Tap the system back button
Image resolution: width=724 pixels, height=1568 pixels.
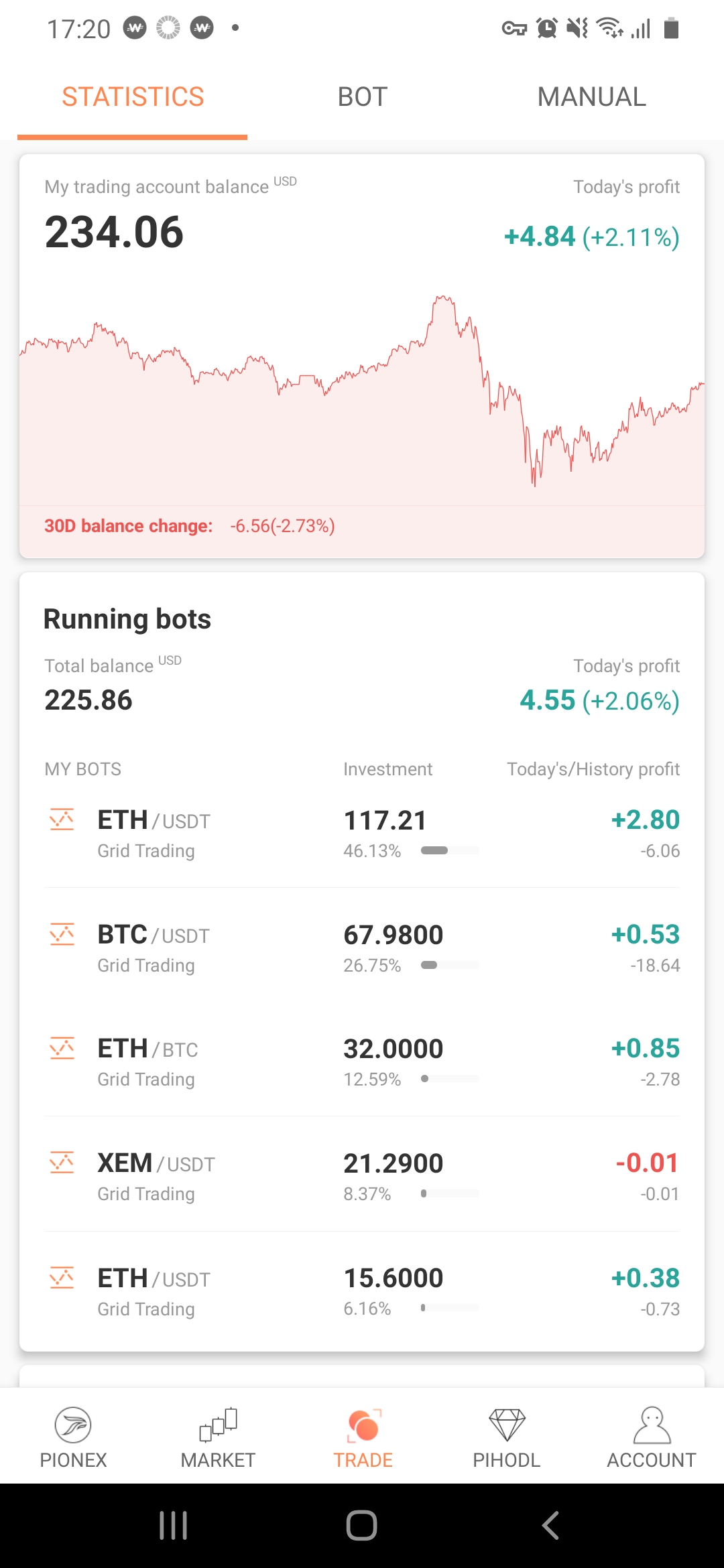(550, 1526)
